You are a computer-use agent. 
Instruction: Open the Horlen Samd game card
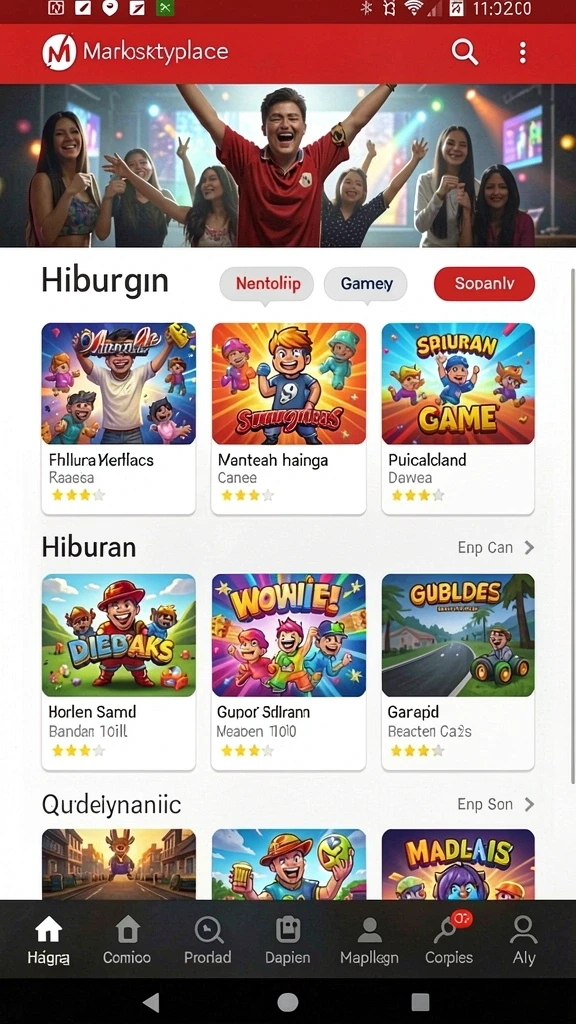click(x=118, y=671)
